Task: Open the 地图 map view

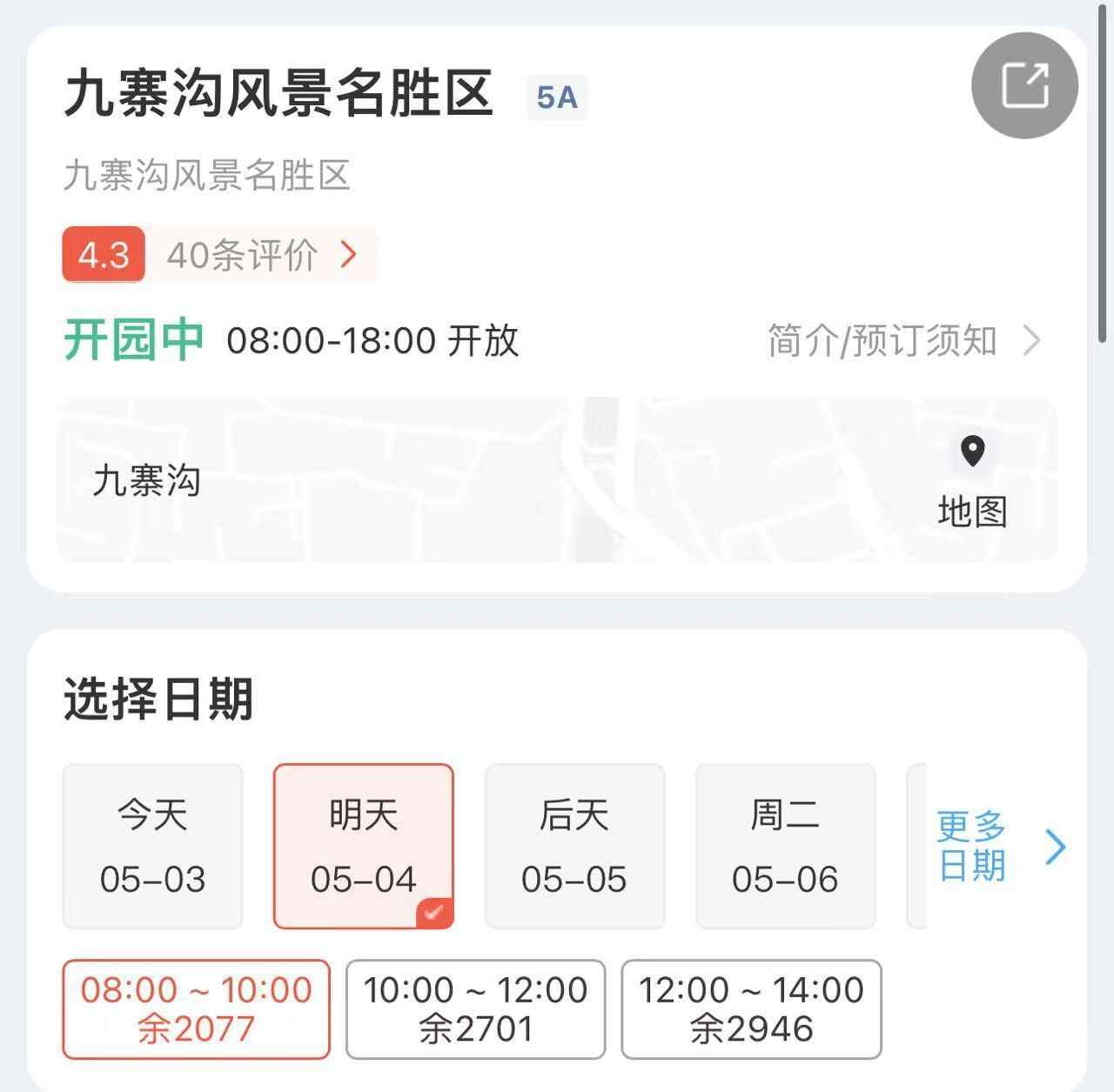Action: (x=972, y=482)
